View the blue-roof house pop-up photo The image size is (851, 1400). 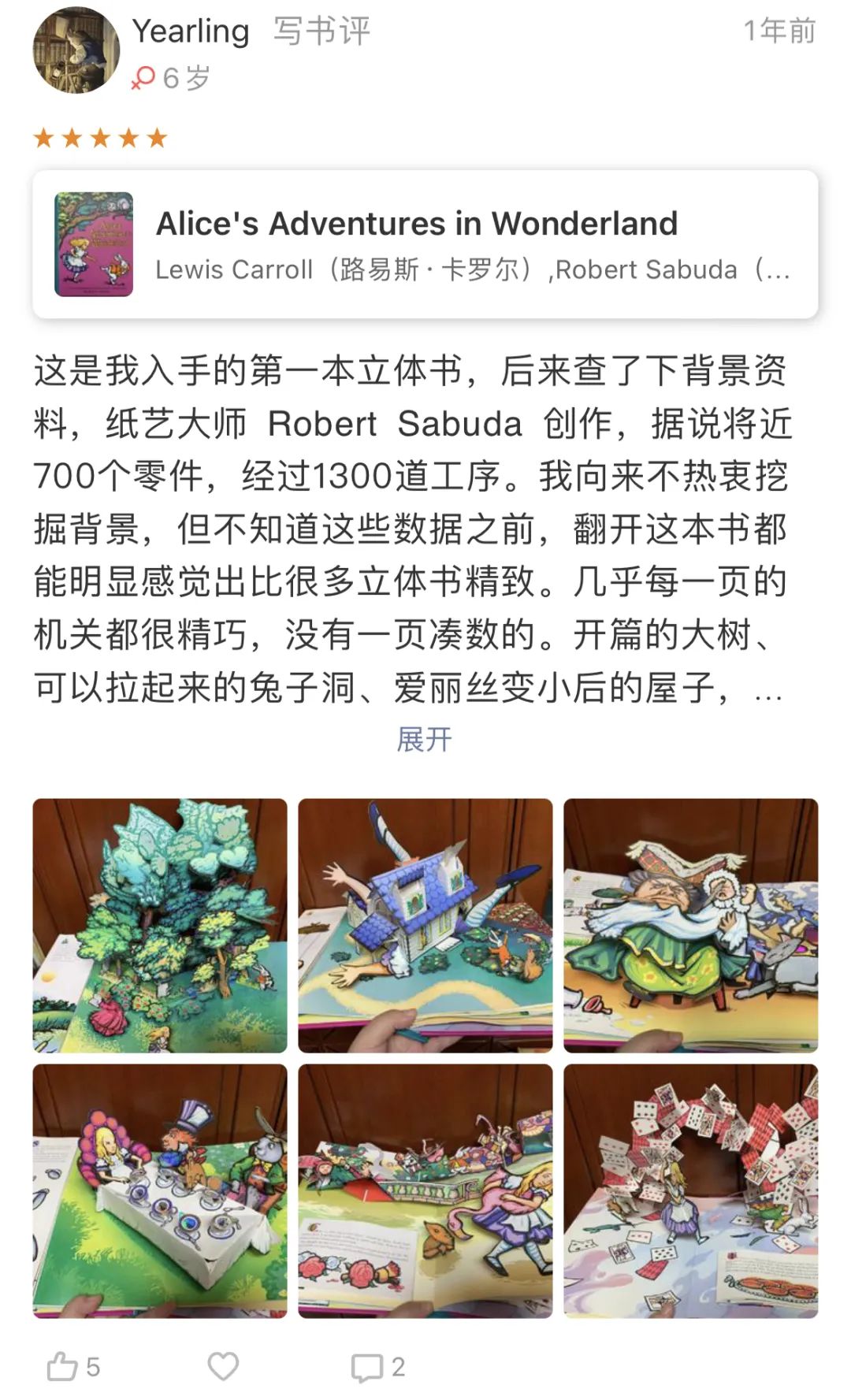tap(425, 926)
